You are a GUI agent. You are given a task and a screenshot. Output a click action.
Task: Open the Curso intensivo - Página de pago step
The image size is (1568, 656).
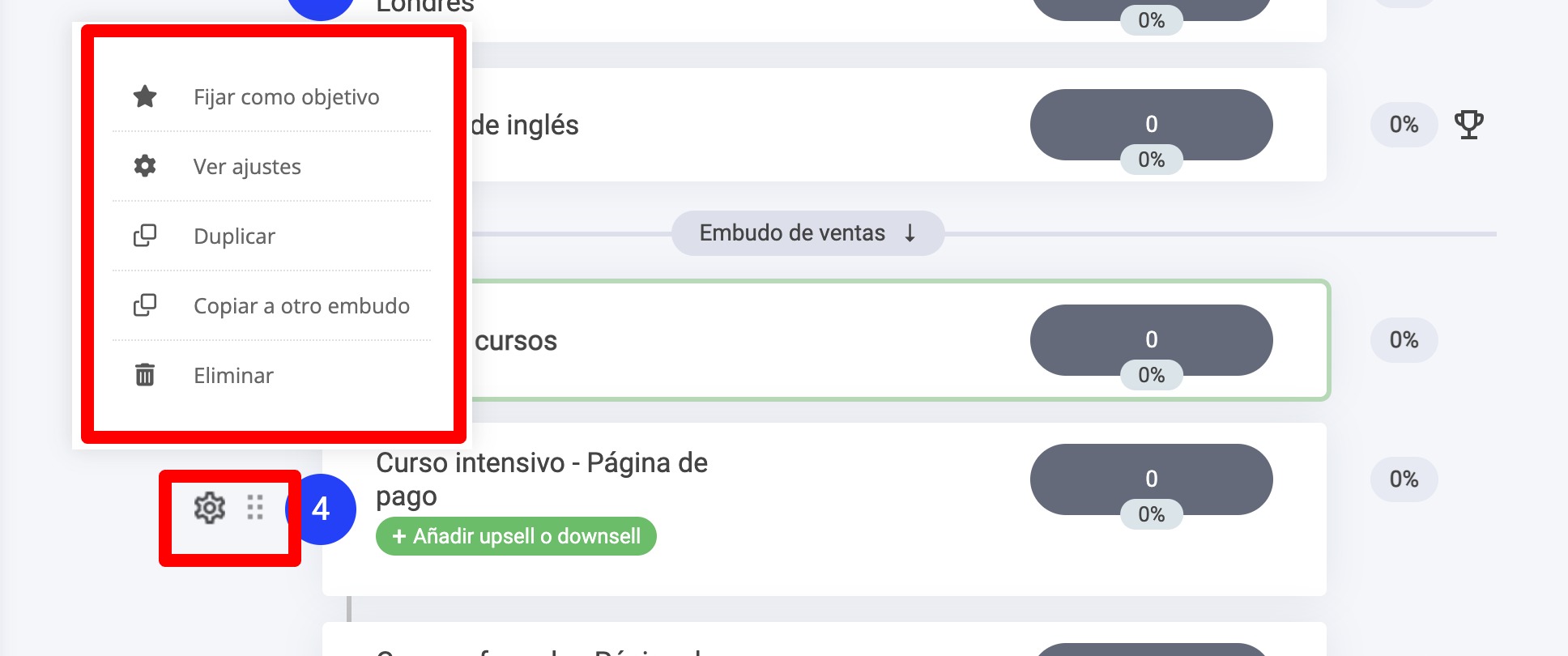pyautogui.click(x=541, y=479)
